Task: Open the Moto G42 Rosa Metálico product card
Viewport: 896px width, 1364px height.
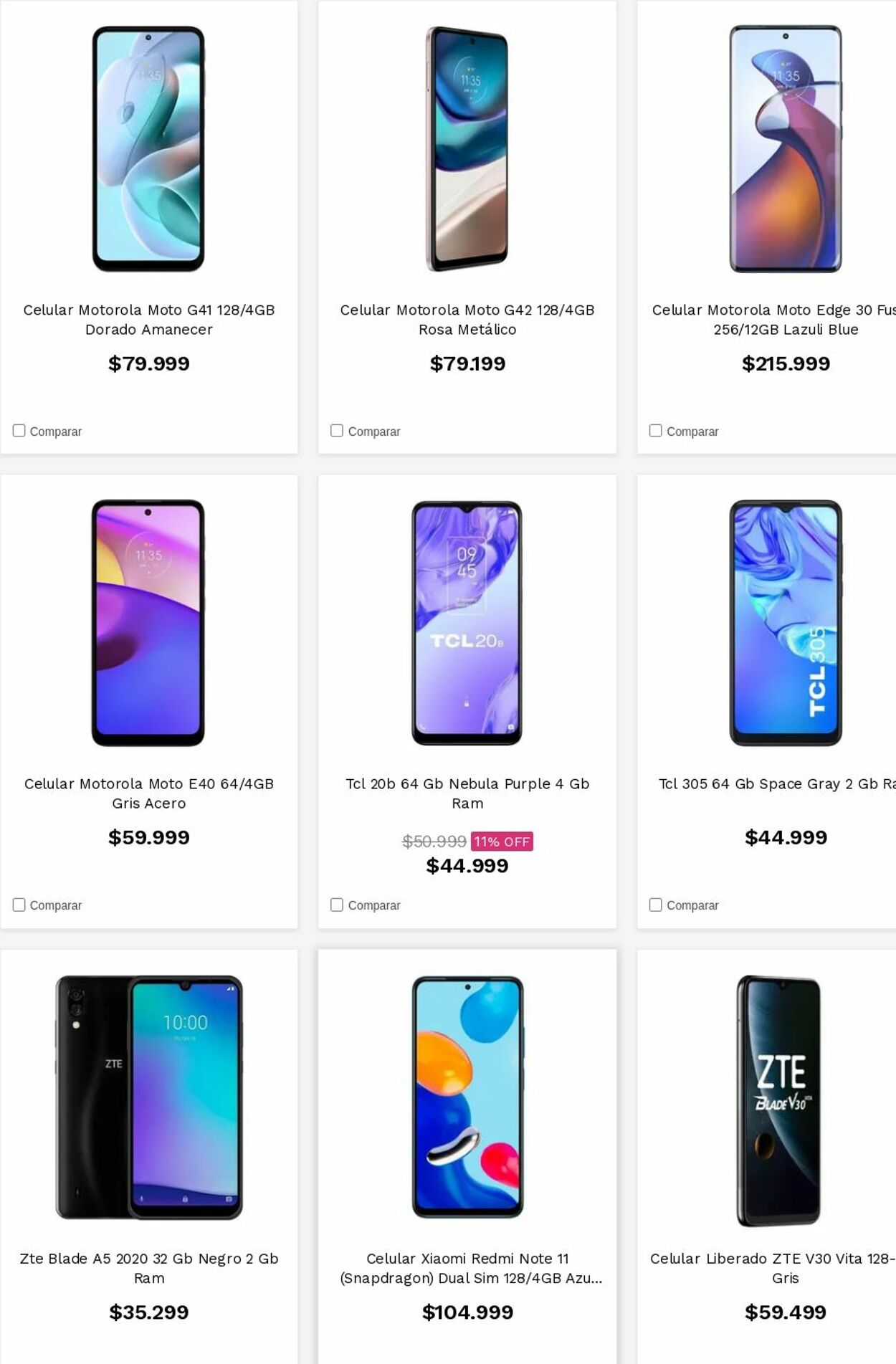Action: (467, 319)
